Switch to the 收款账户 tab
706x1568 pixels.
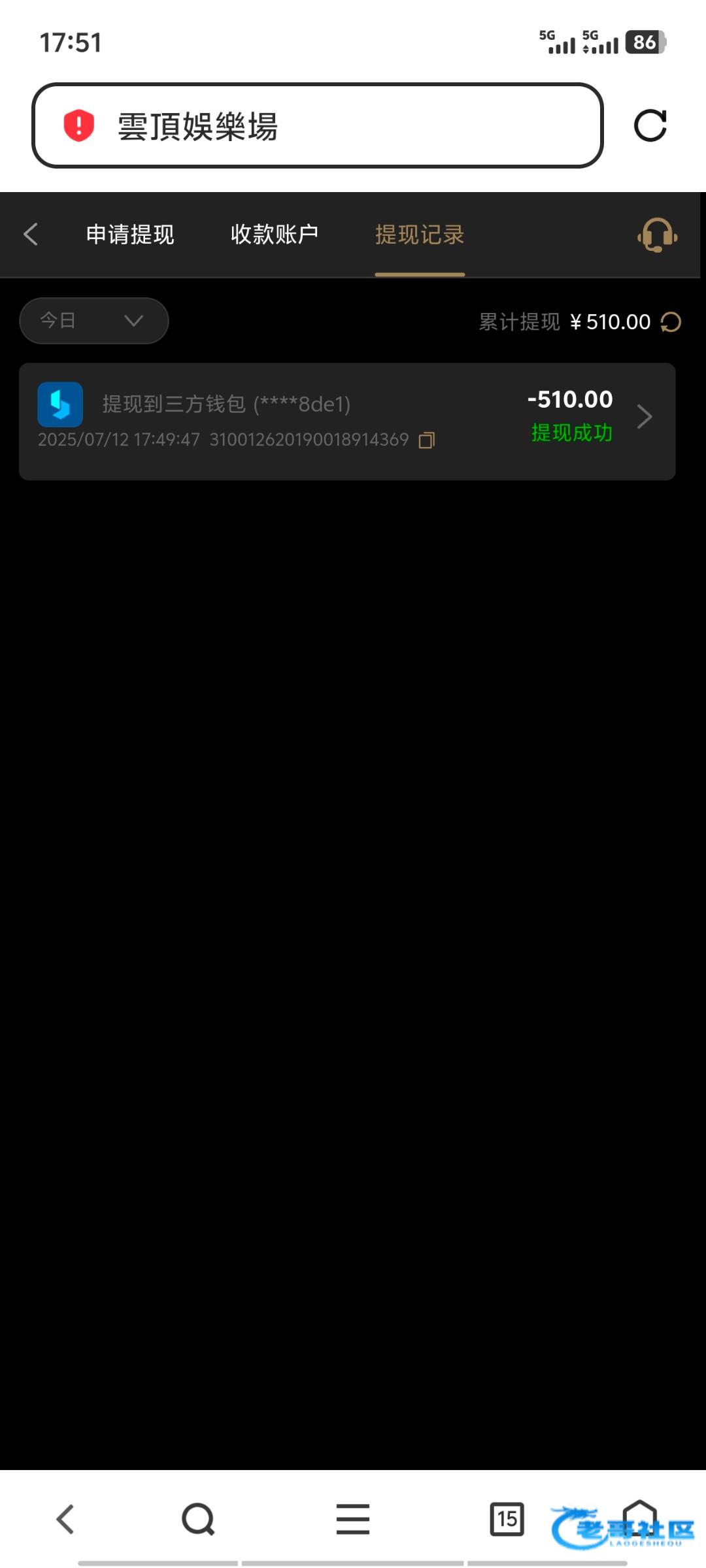(x=275, y=235)
